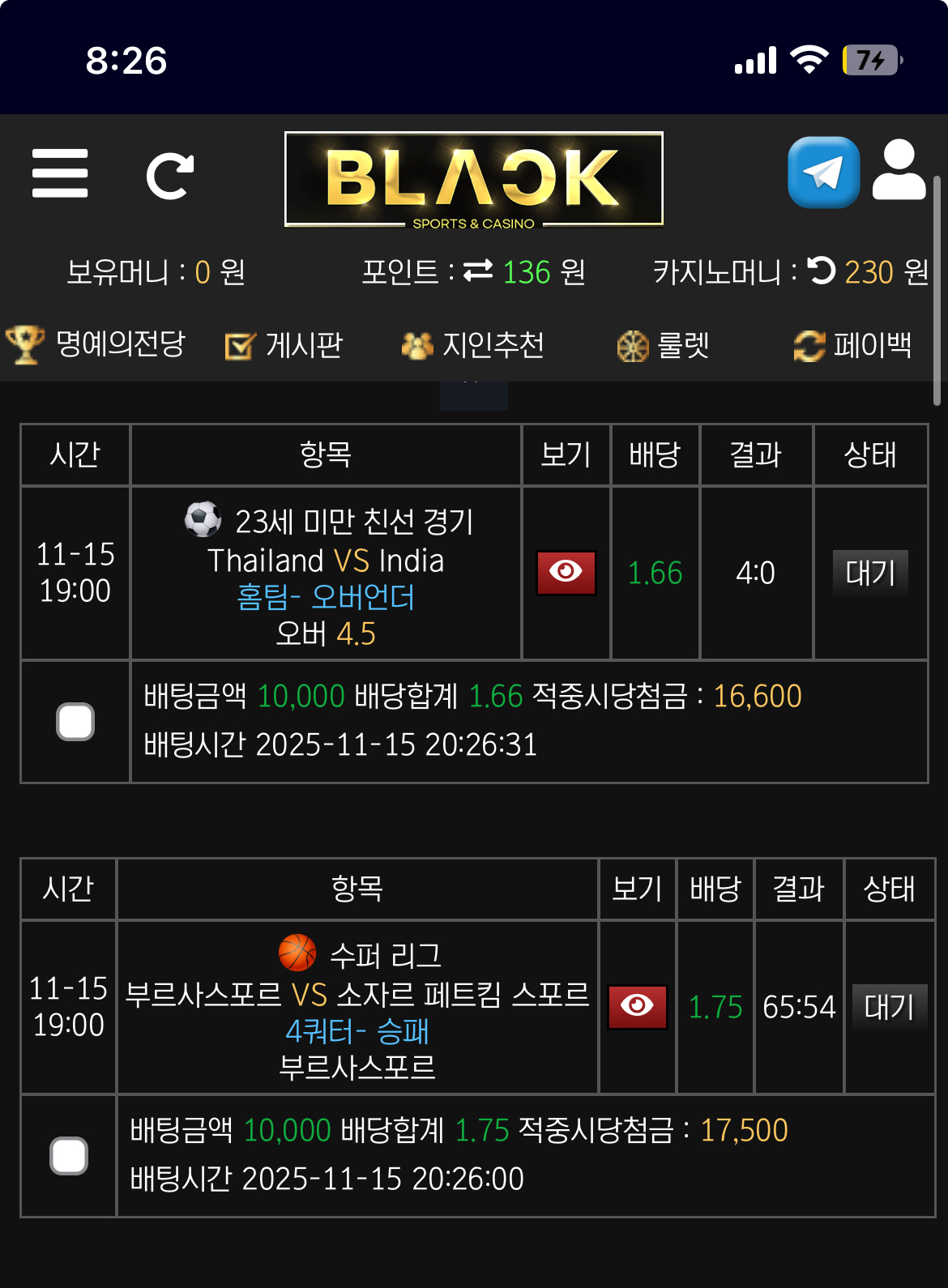The image size is (948, 1288).
Task: Open the 룰렛 roulette page
Action: click(x=663, y=346)
